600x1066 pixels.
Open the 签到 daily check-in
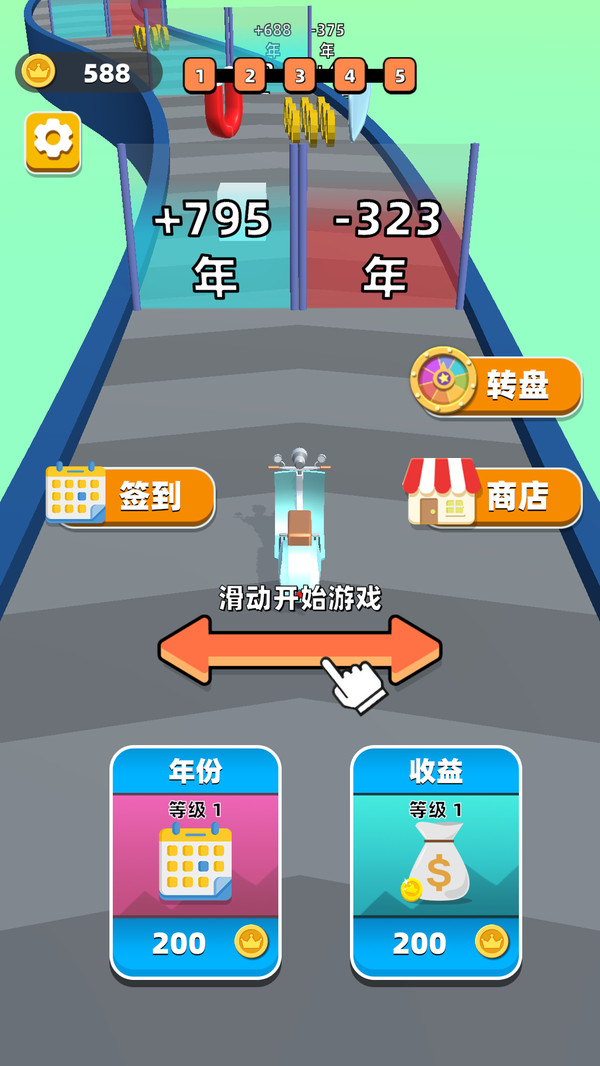coord(131,496)
